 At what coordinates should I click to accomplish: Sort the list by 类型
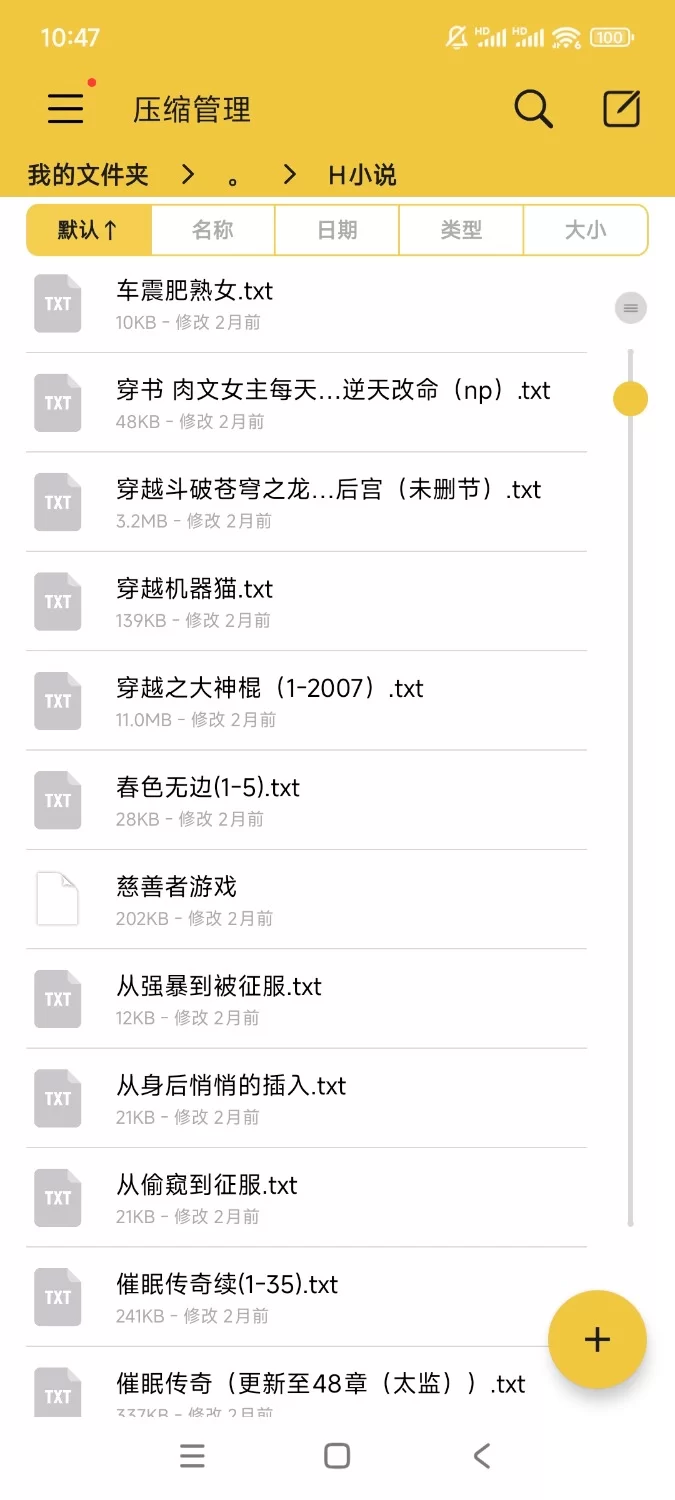click(x=461, y=230)
